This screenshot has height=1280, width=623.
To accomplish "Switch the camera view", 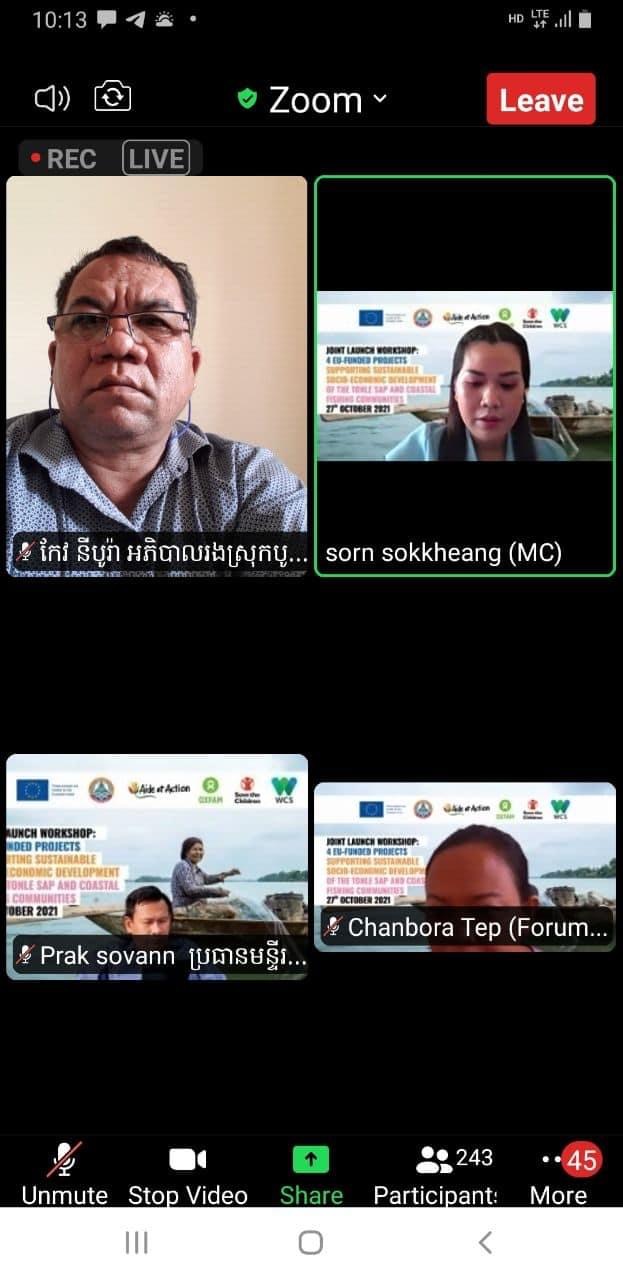I will [112, 98].
